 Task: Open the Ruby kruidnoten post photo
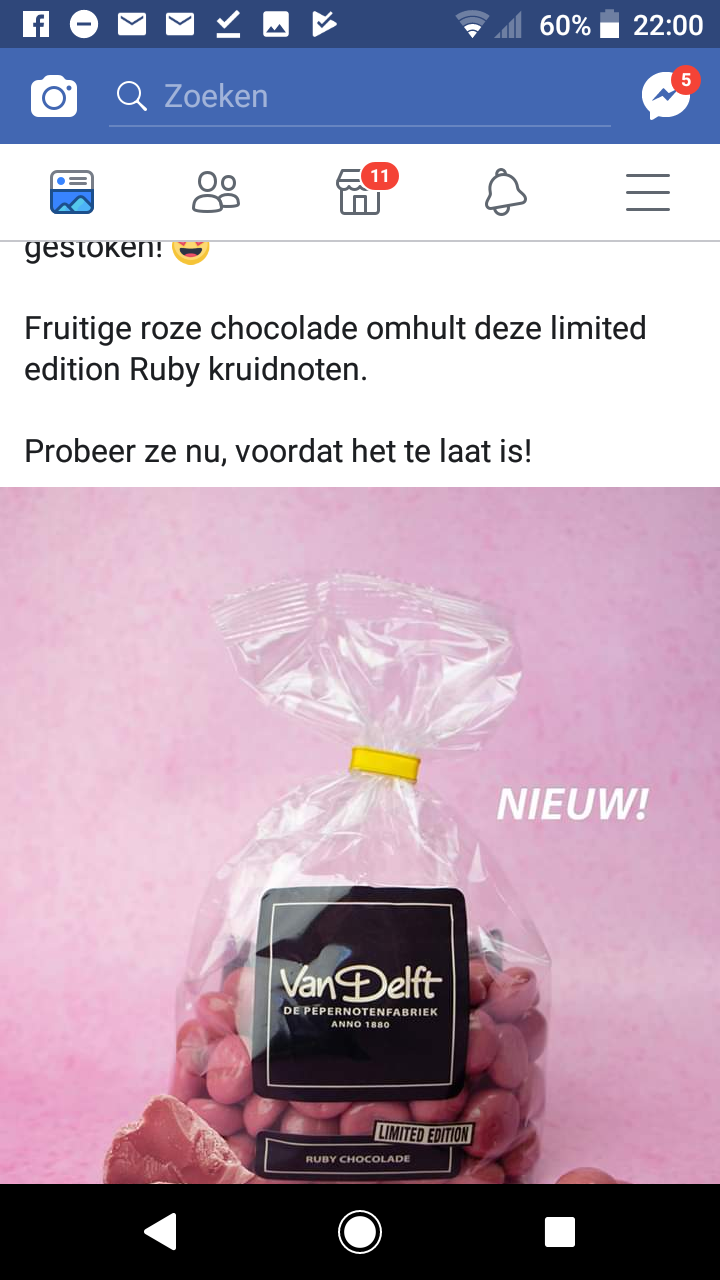[x=360, y=835]
